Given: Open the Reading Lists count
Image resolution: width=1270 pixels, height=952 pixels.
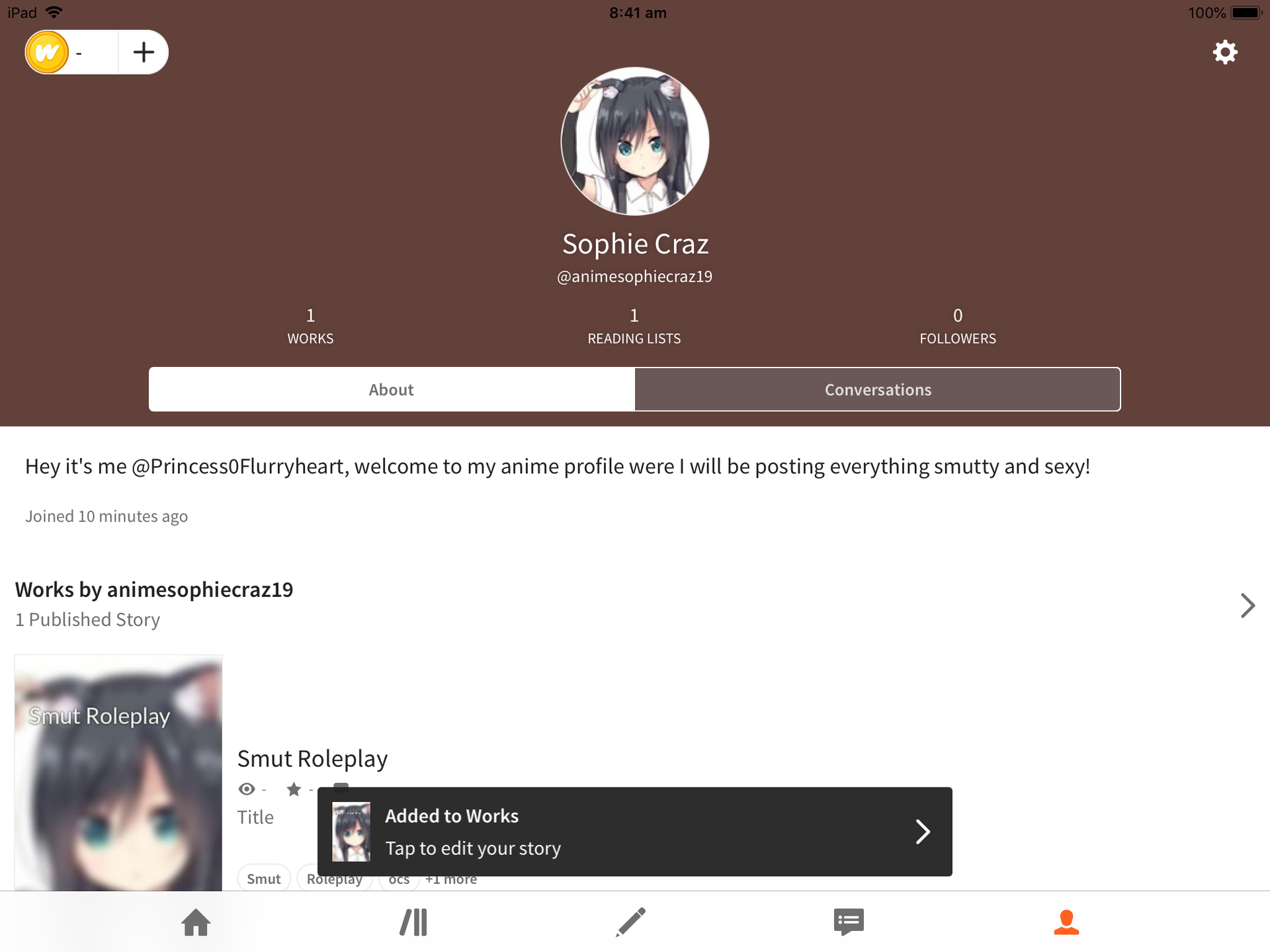Looking at the screenshot, I should (634, 326).
